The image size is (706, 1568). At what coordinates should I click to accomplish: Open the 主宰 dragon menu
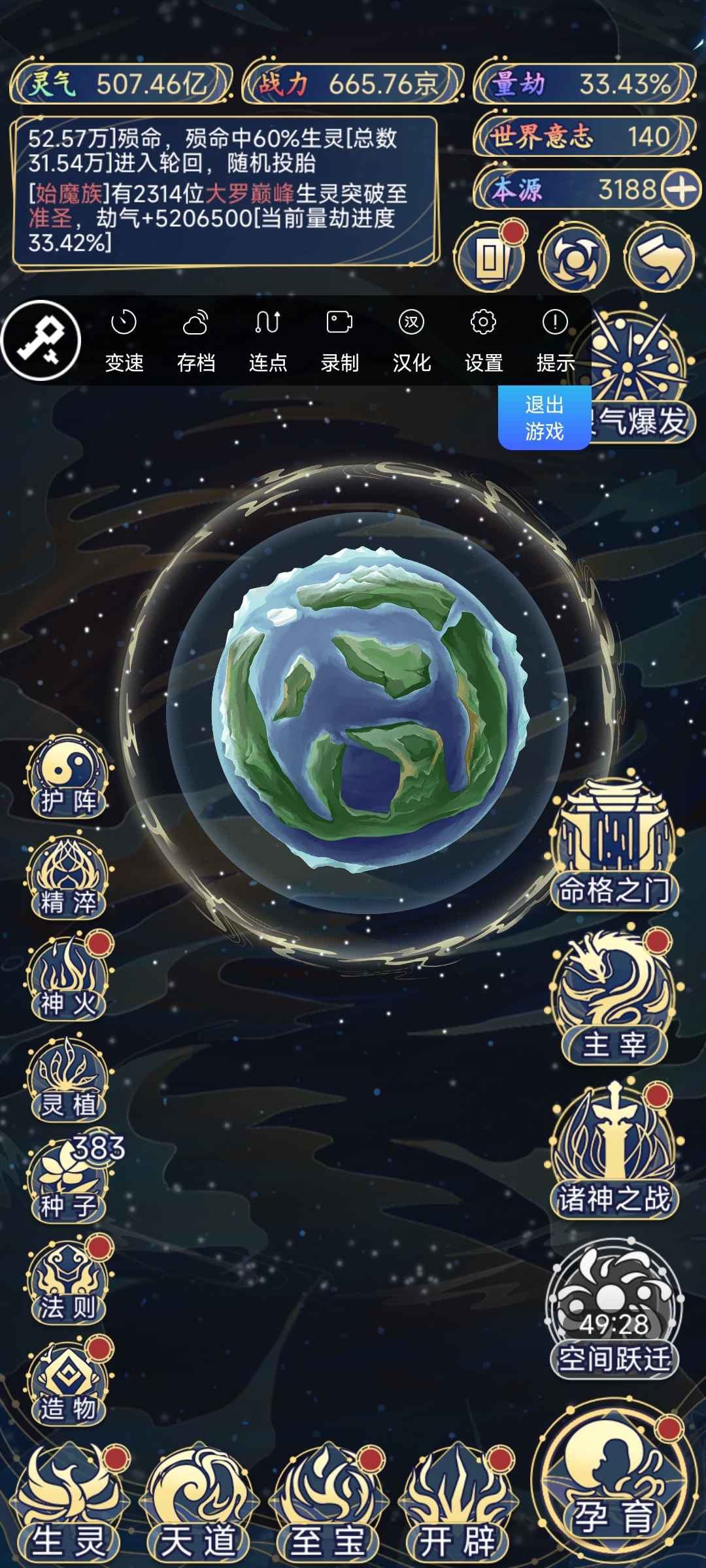point(613,996)
